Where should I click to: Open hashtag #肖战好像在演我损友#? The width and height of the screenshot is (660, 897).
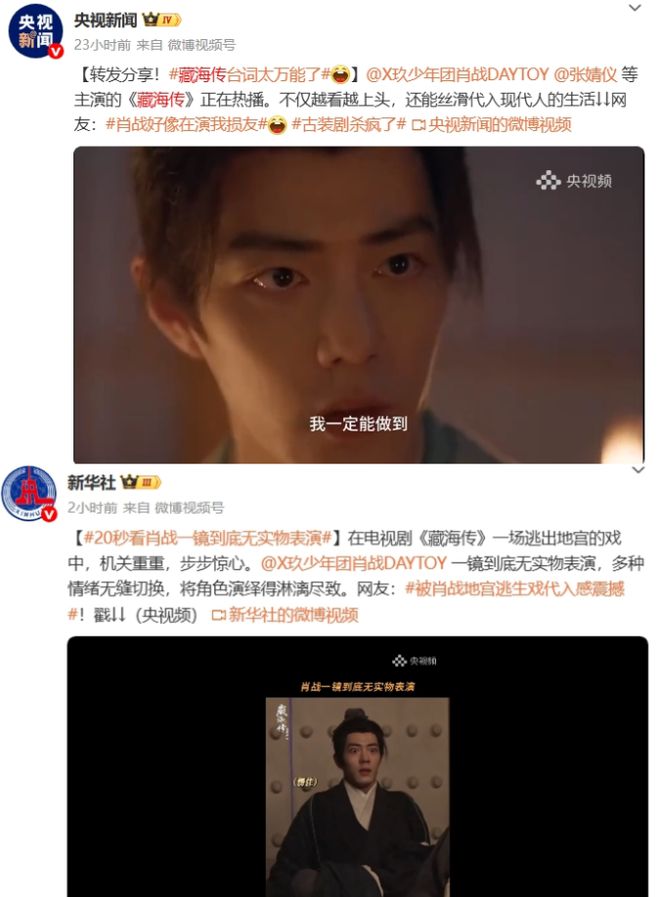tap(186, 124)
